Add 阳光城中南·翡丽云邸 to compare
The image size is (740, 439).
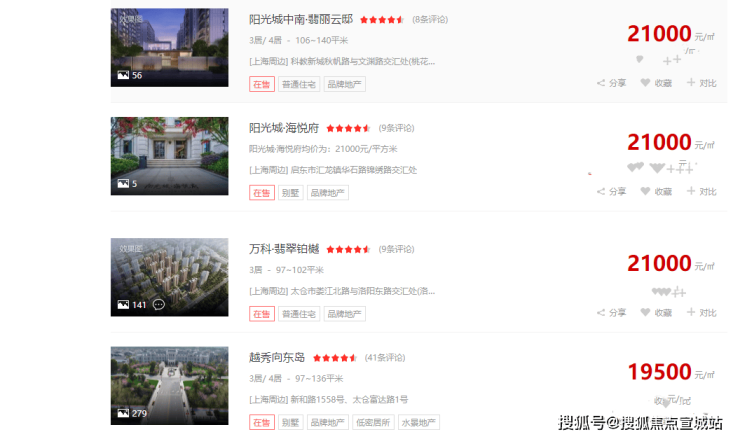(702, 83)
